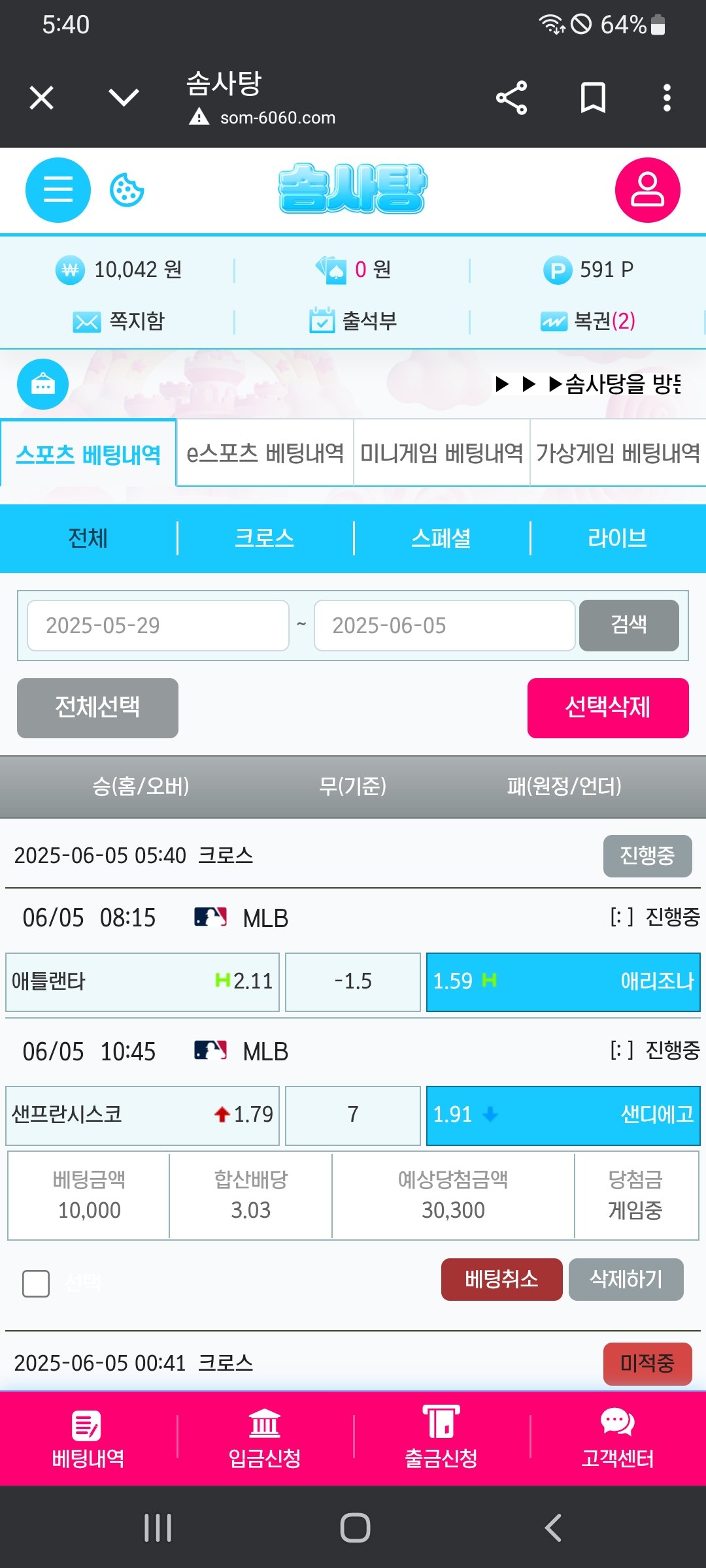Select the 라이브 filter tab
This screenshot has height=1568, width=706.
pos(617,538)
